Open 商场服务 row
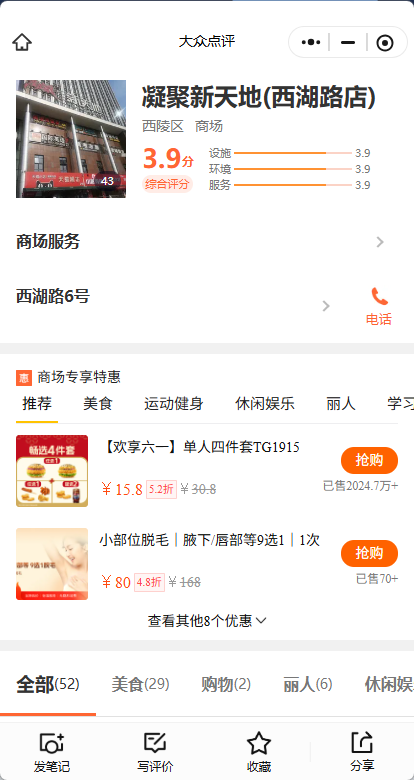Image resolution: width=414 pixels, height=780 pixels. pos(207,242)
